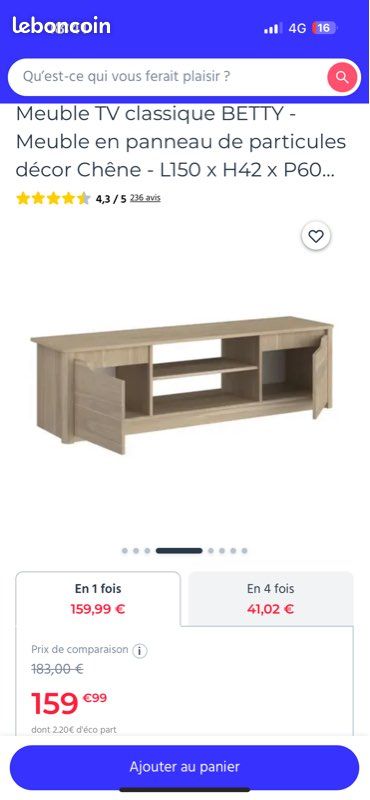Switch to the En 4 fois payment tab
370x800 pixels.
270,598
